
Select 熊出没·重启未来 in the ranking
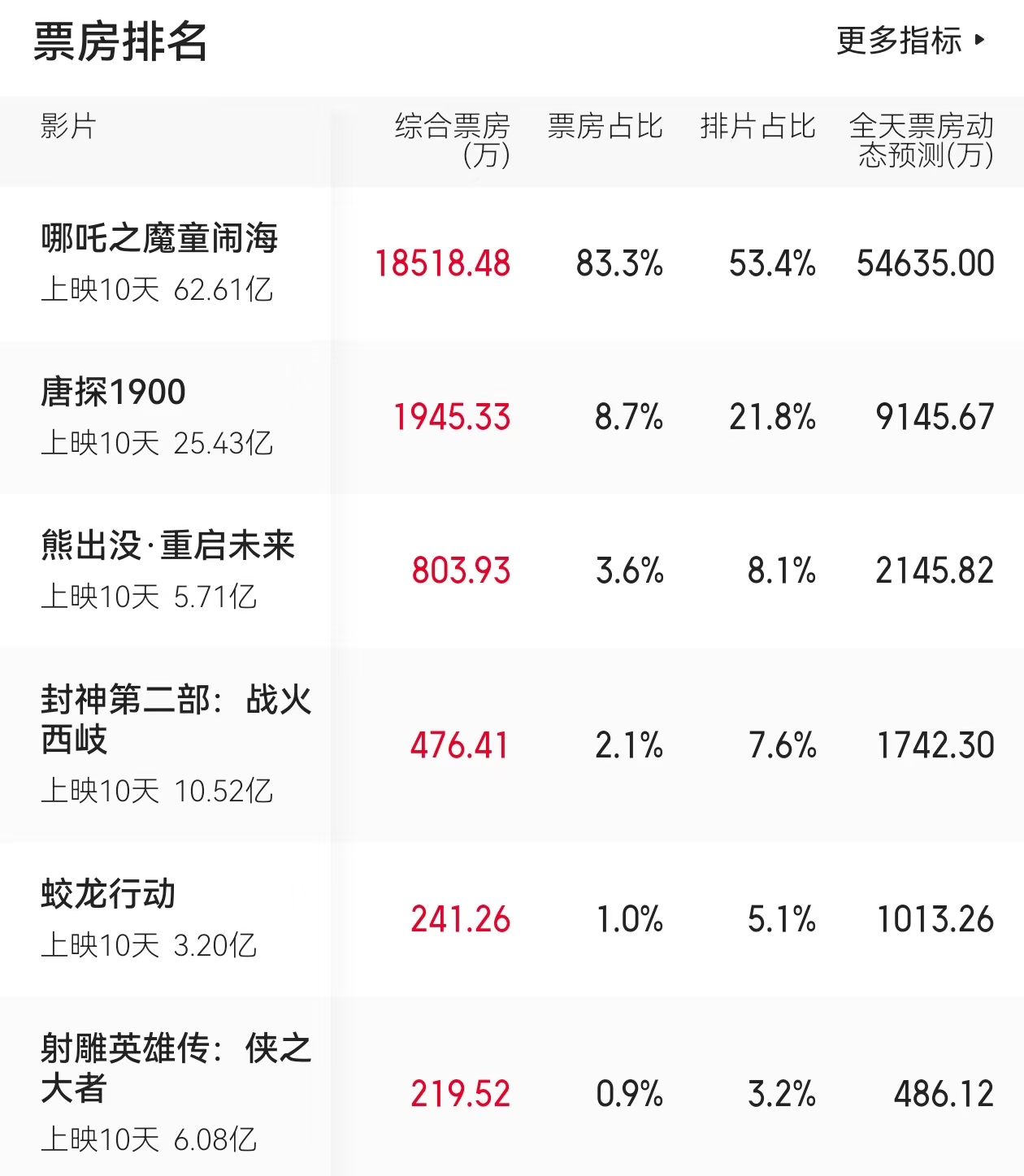click(167, 546)
